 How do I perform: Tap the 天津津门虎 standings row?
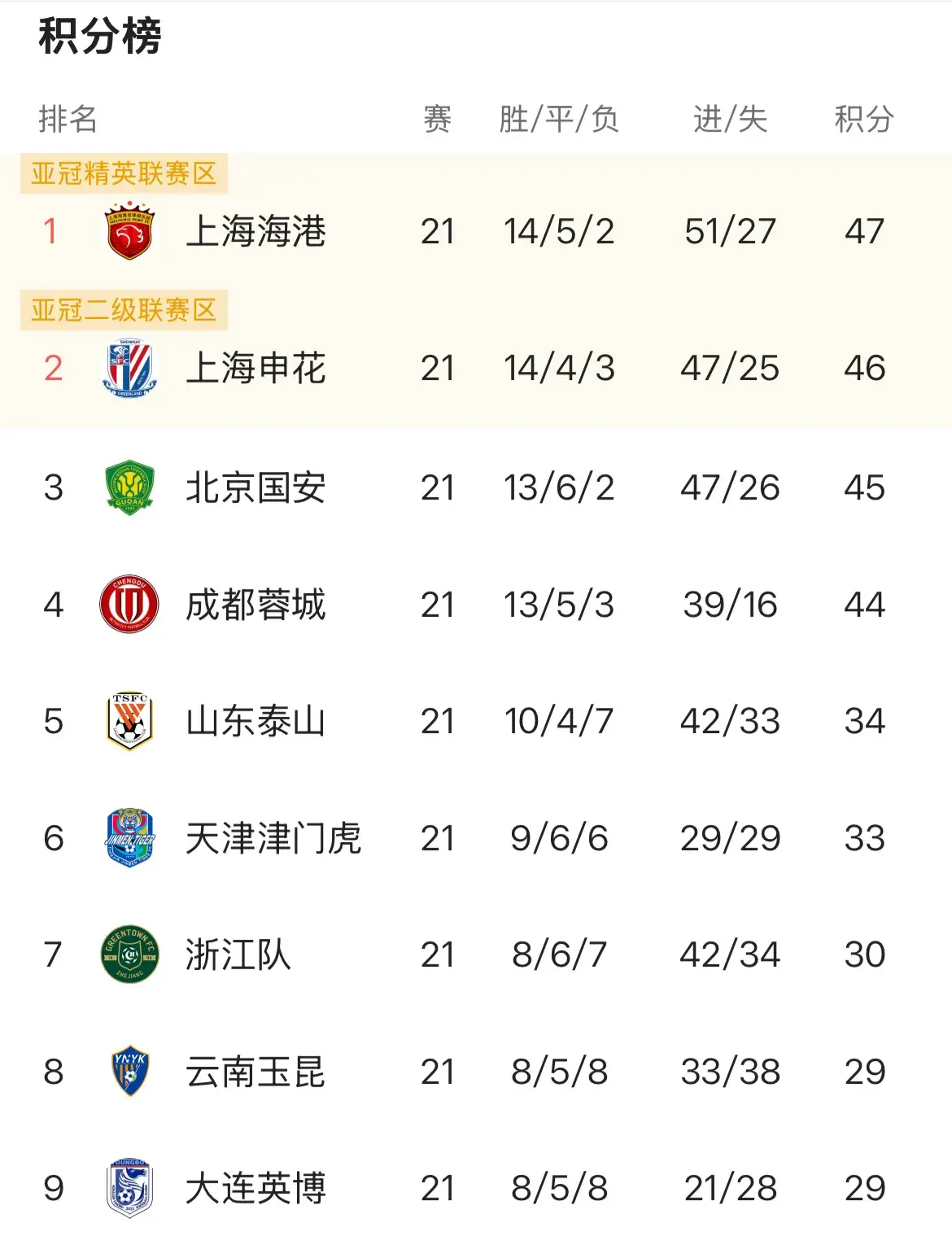point(273,838)
